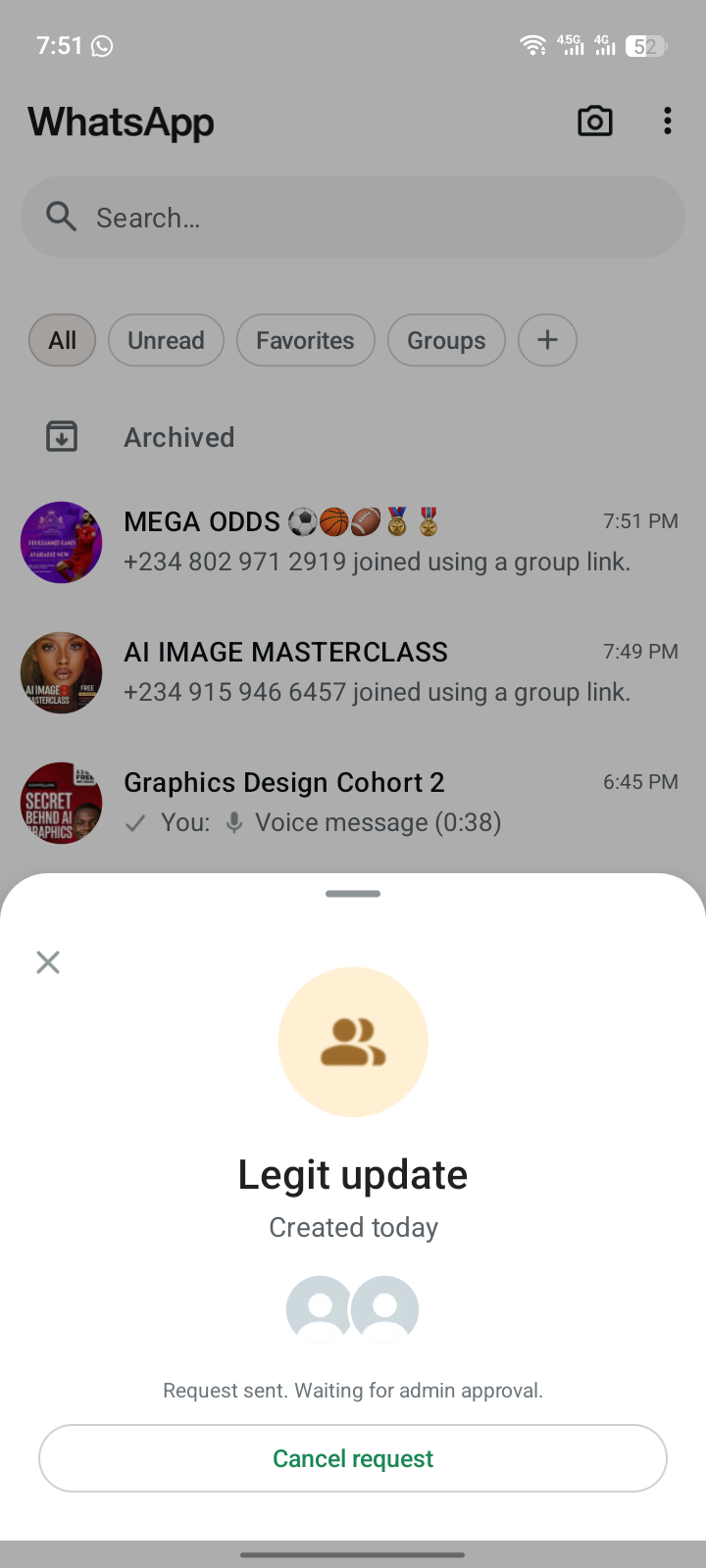Tap the sheet's drag handle
Screen dimensions: 706x1568
pos(353,894)
